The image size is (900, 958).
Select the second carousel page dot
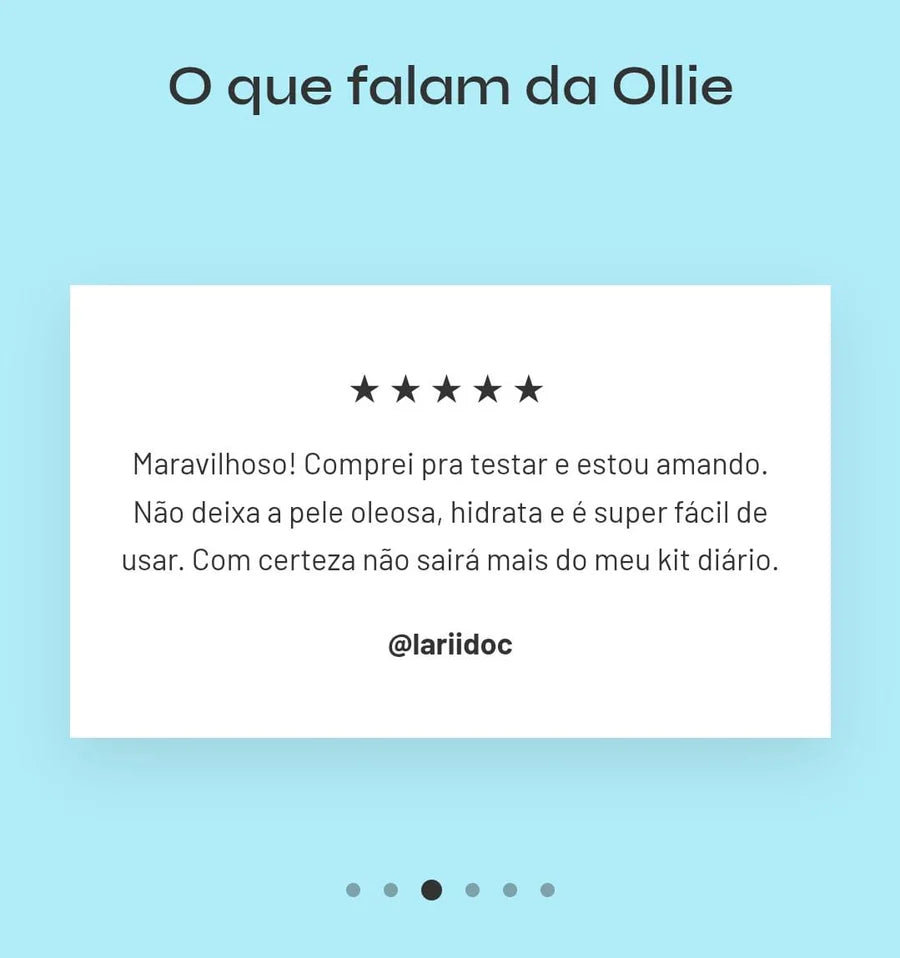pos(391,890)
